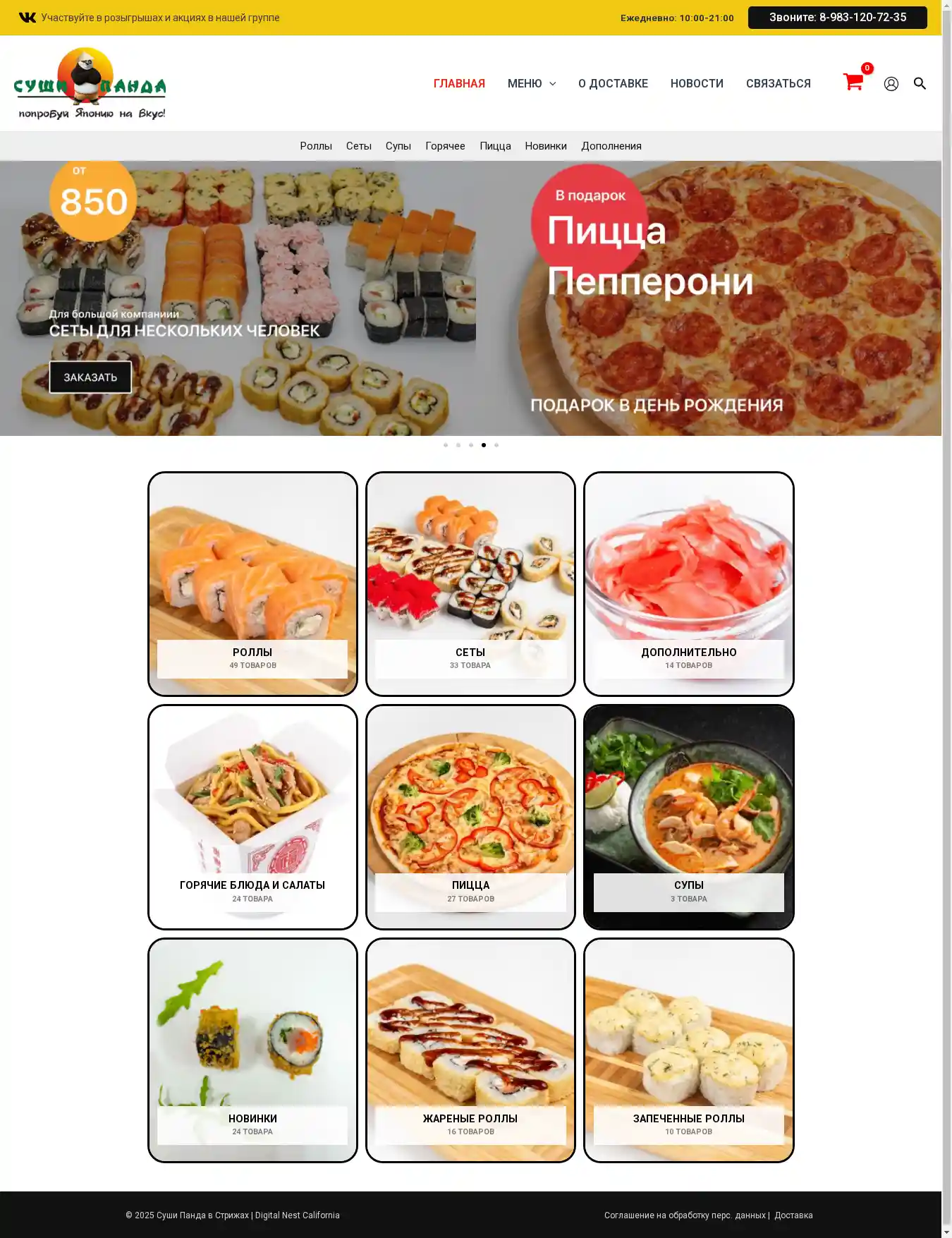Image resolution: width=952 pixels, height=1238 pixels.
Task: Expand the МЕНЮ dropdown
Action: click(x=532, y=83)
